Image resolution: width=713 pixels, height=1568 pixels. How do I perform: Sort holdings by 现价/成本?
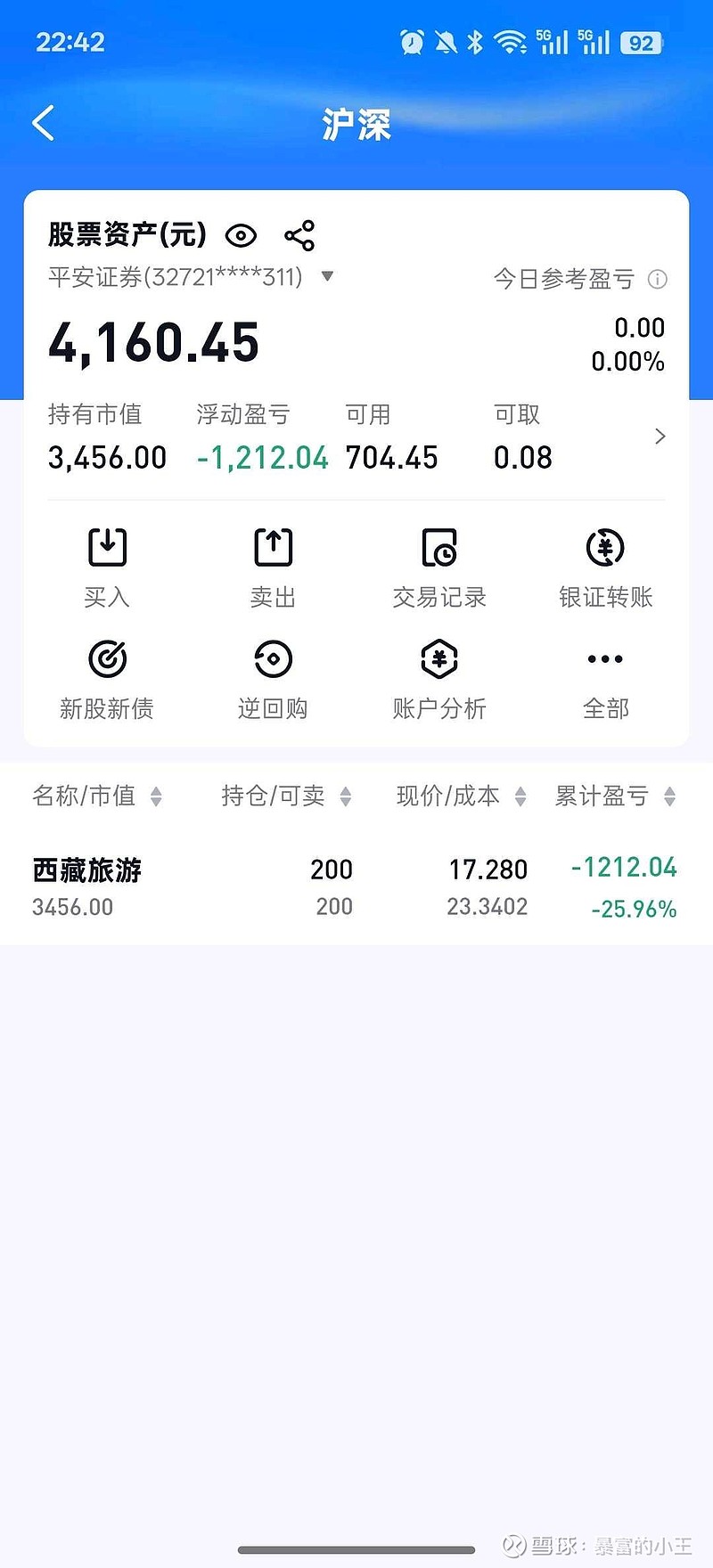461,796
